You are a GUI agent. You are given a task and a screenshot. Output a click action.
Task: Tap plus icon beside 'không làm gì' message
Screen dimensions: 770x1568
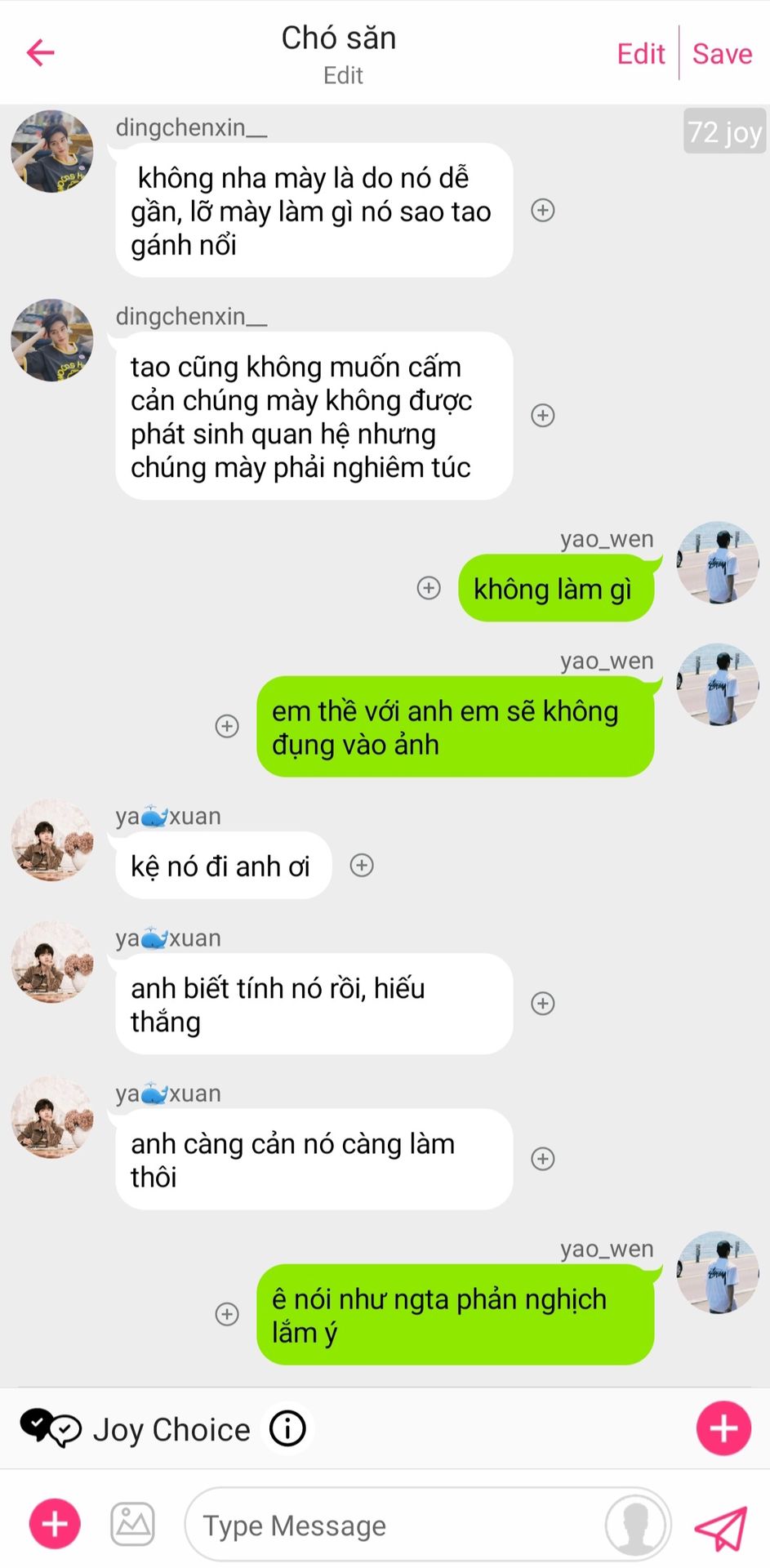tap(429, 588)
